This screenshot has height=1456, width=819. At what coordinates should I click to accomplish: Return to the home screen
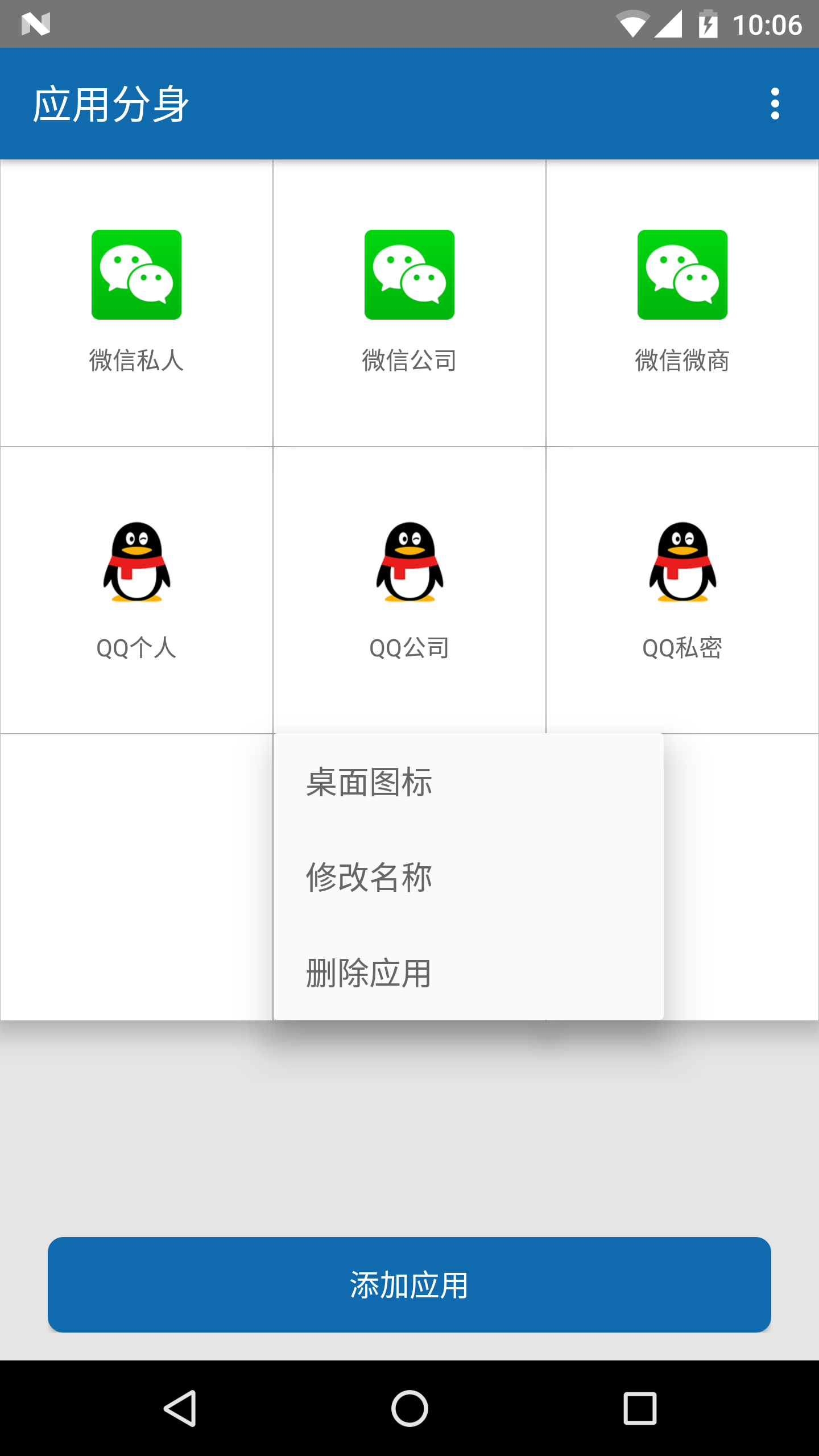pos(409,1409)
